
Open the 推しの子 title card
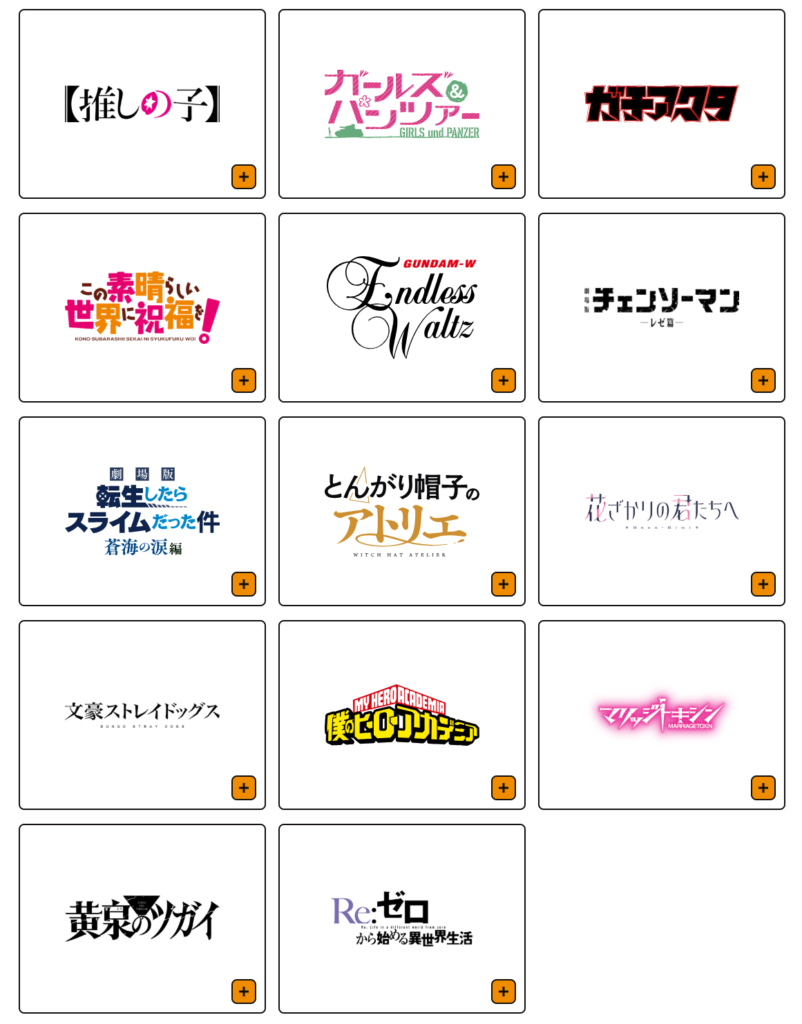pos(142,104)
